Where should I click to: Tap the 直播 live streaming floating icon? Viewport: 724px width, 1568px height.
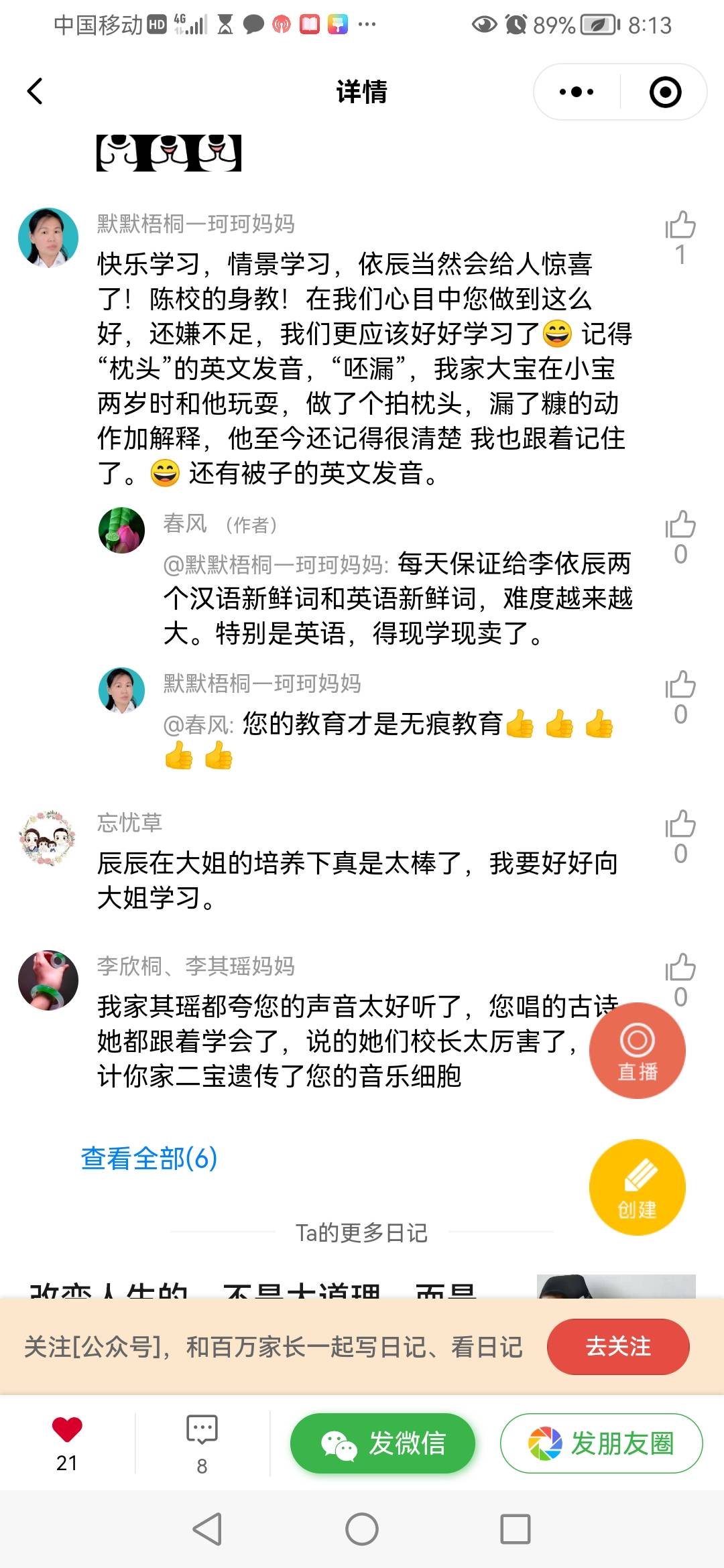point(638,1050)
